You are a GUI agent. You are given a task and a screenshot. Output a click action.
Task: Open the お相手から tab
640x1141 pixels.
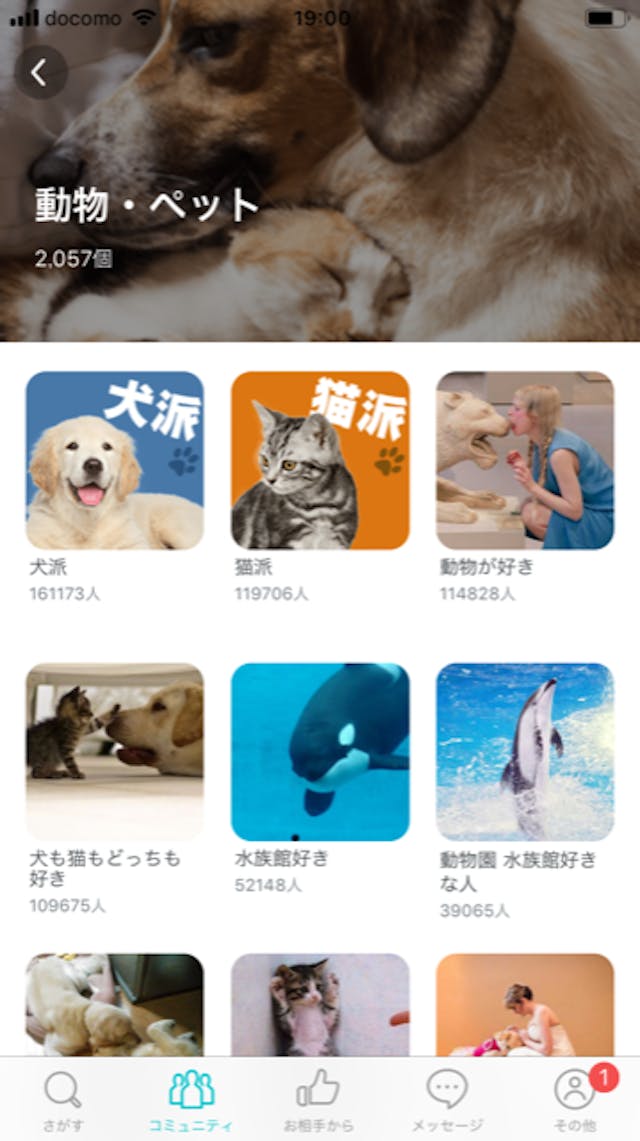319,1099
